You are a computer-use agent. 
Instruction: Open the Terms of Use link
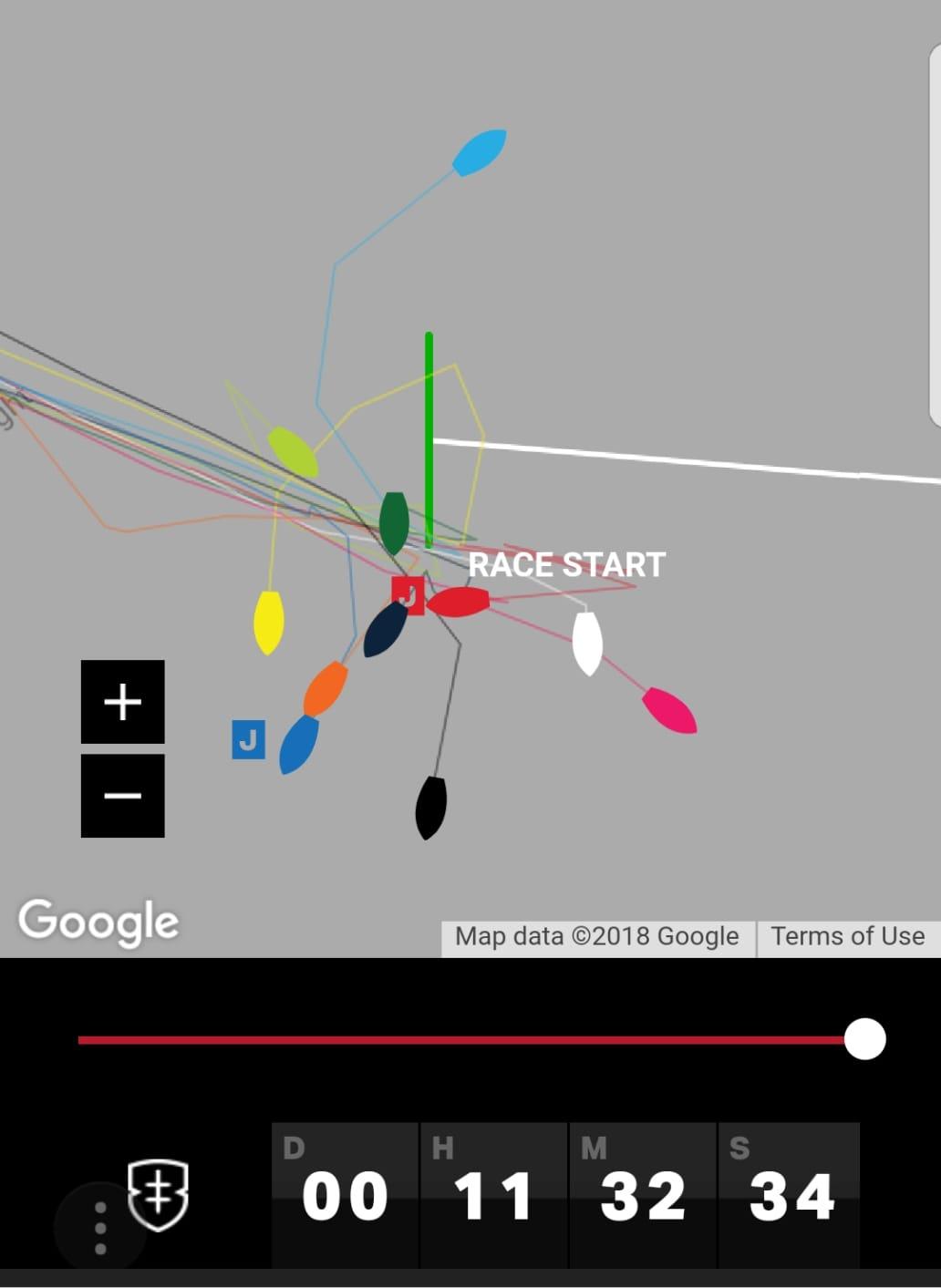click(x=847, y=936)
